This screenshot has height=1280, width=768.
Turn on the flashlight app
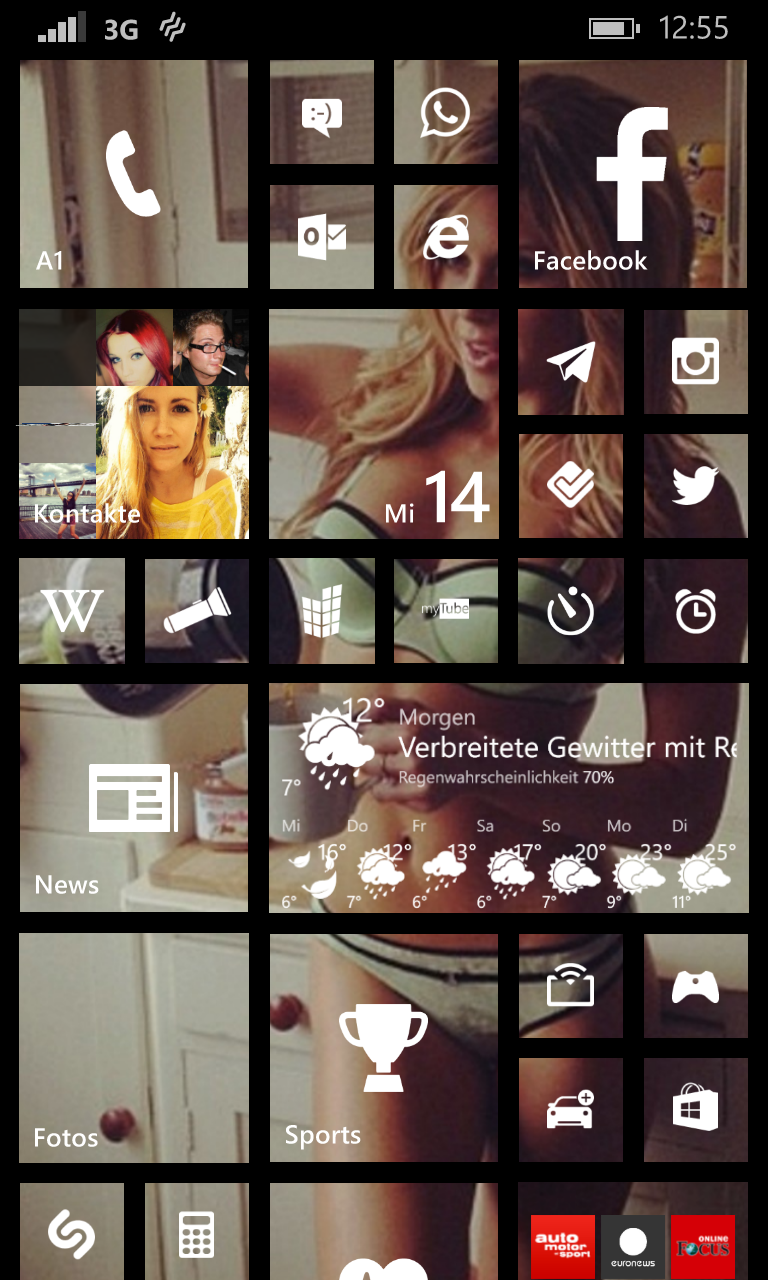point(196,611)
